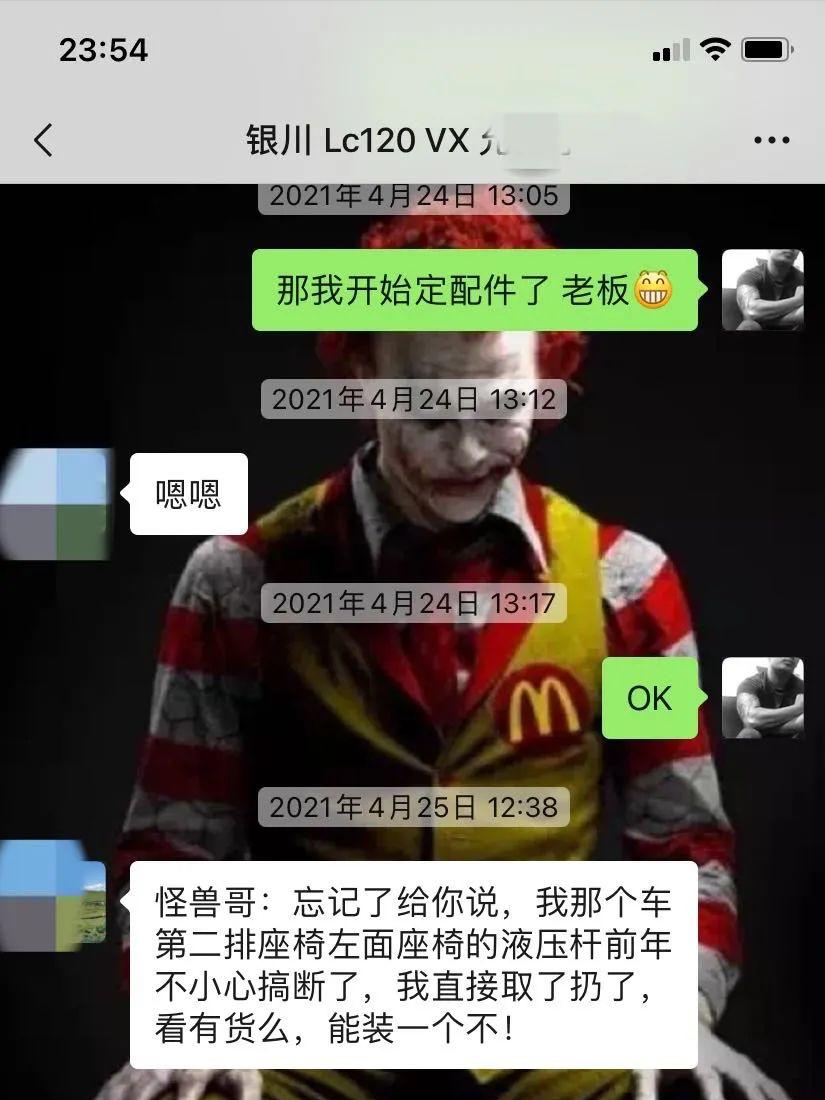Tap the 2021年4月24日 13:12 timestamp
825x1100 pixels.
coord(412,399)
